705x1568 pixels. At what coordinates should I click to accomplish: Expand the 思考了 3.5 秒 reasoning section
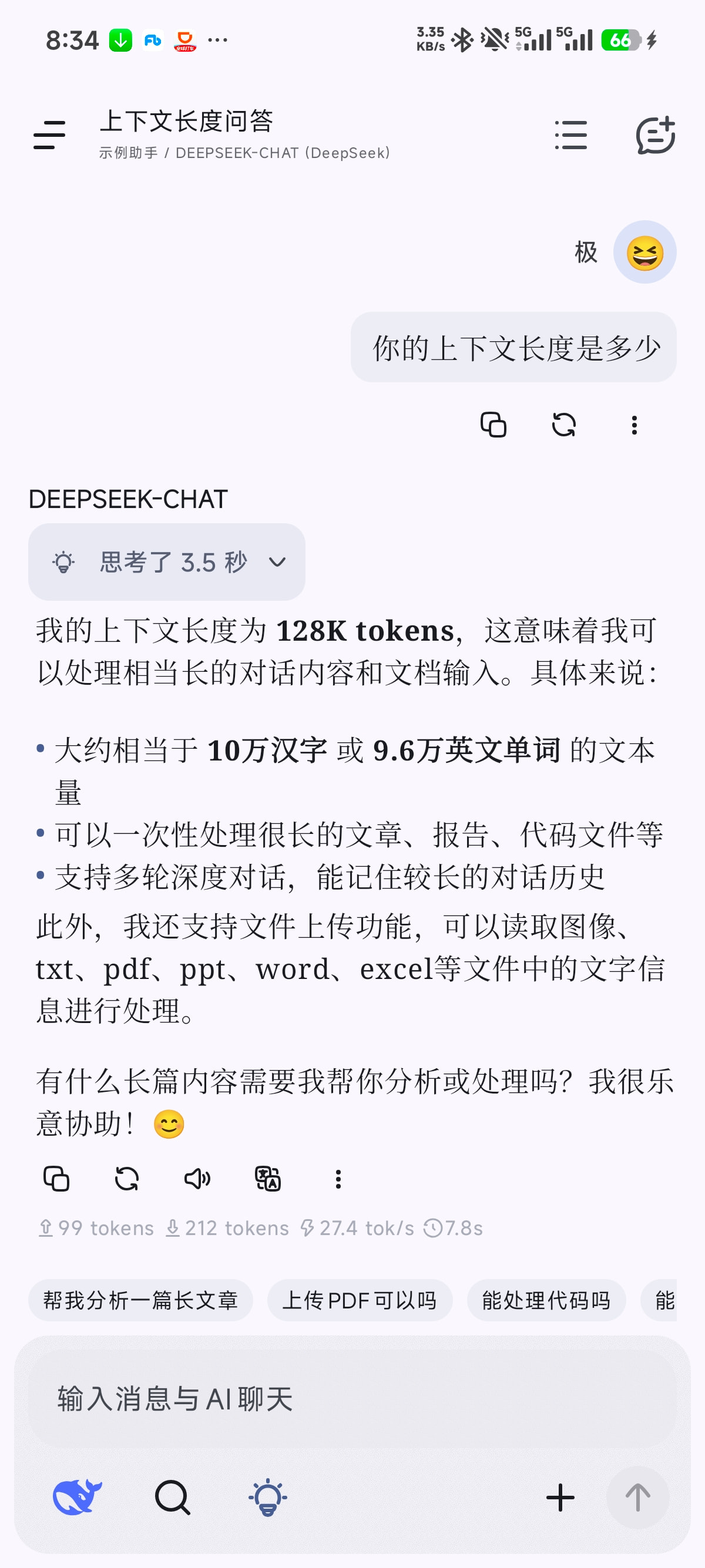pyautogui.click(x=167, y=562)
